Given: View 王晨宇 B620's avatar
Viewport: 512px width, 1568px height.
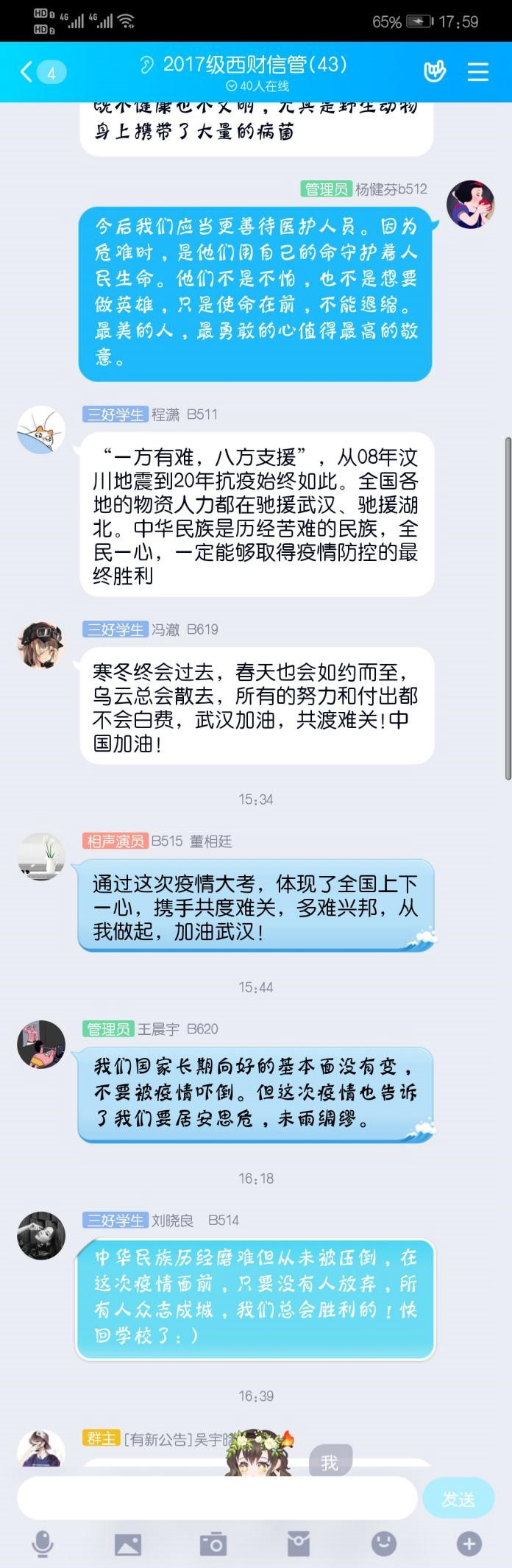Looking at the screenshot, I should tap(41, 1044).
